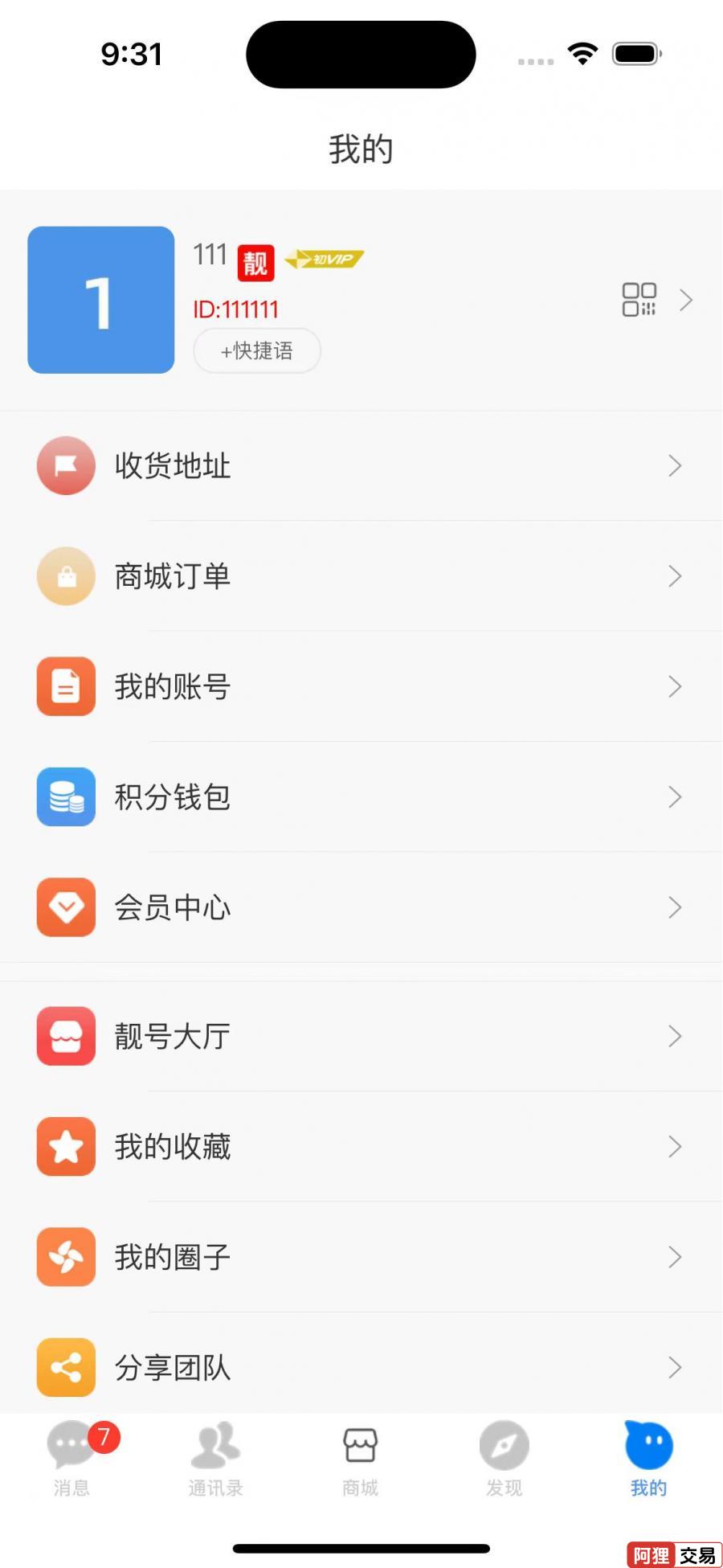Open the blue profile avatar
The height and width of the screenshot is (1568, 723).
coord(101,300)
